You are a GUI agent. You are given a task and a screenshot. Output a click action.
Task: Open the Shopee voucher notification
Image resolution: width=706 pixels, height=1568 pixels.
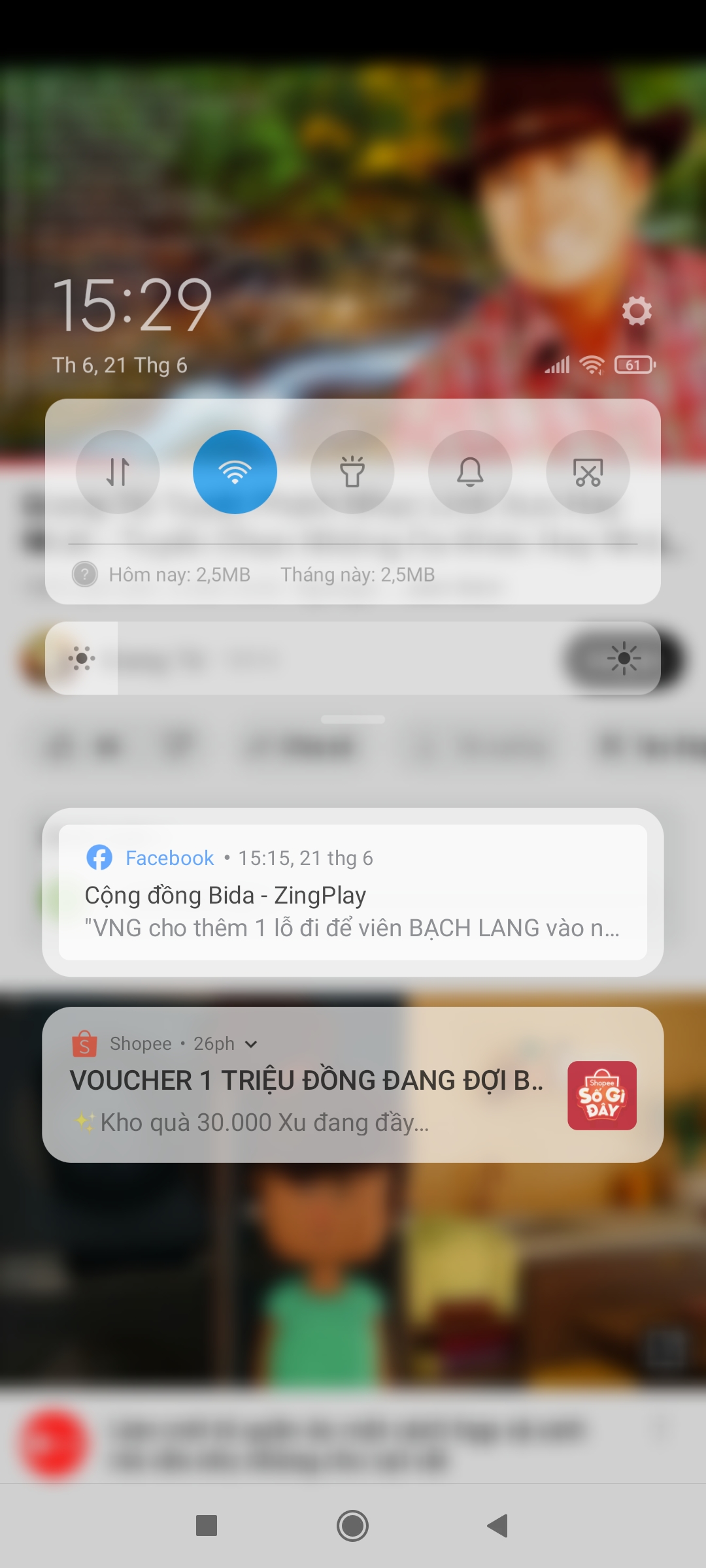click(353, 1085)
